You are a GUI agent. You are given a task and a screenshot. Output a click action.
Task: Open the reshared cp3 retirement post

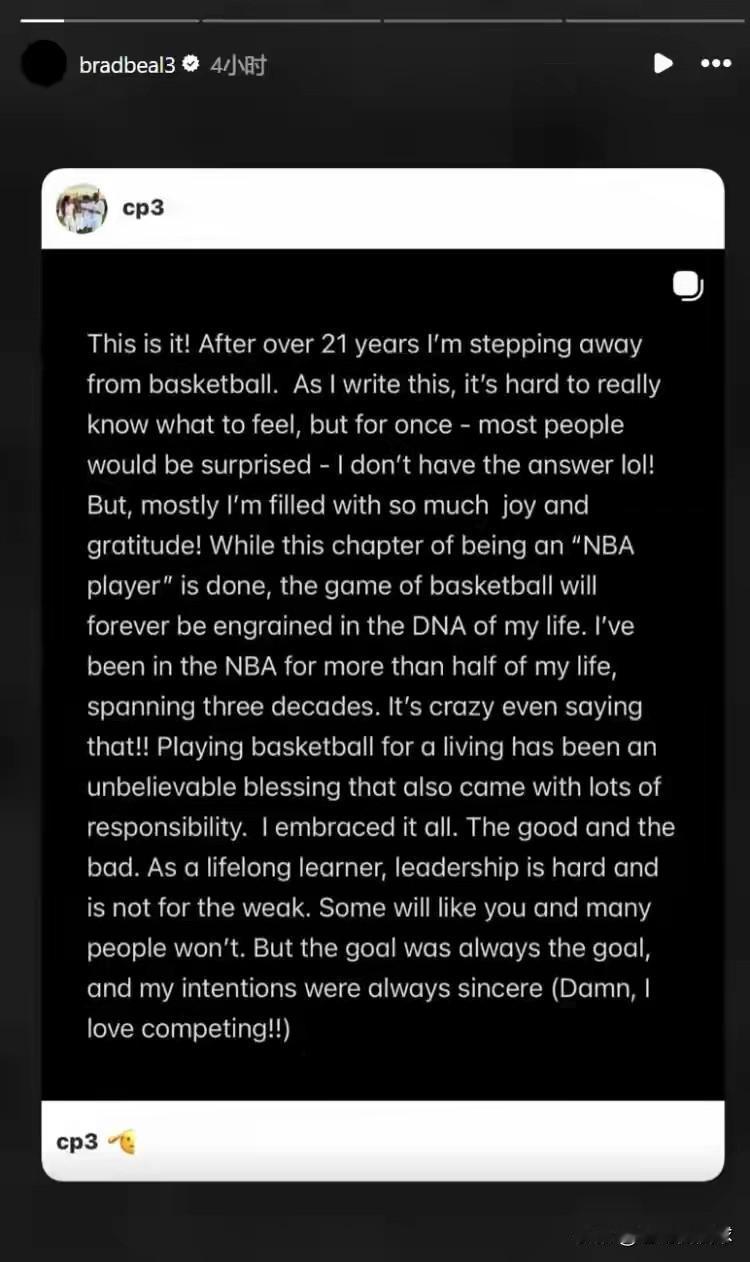(382, 673)
